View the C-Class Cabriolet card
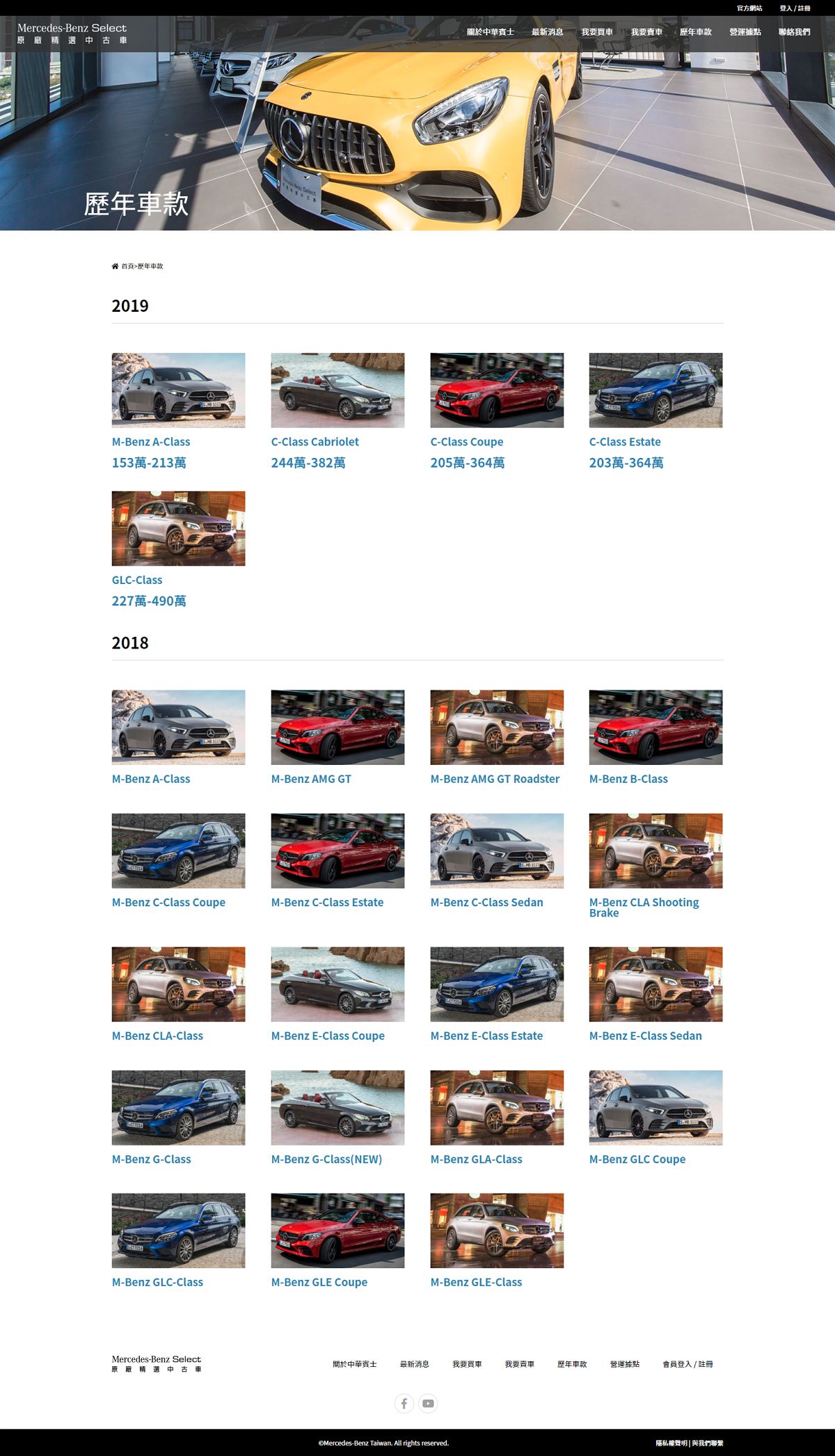This screenshot has width=835, height=1456. pyautogui.click(x=337, y=390)
